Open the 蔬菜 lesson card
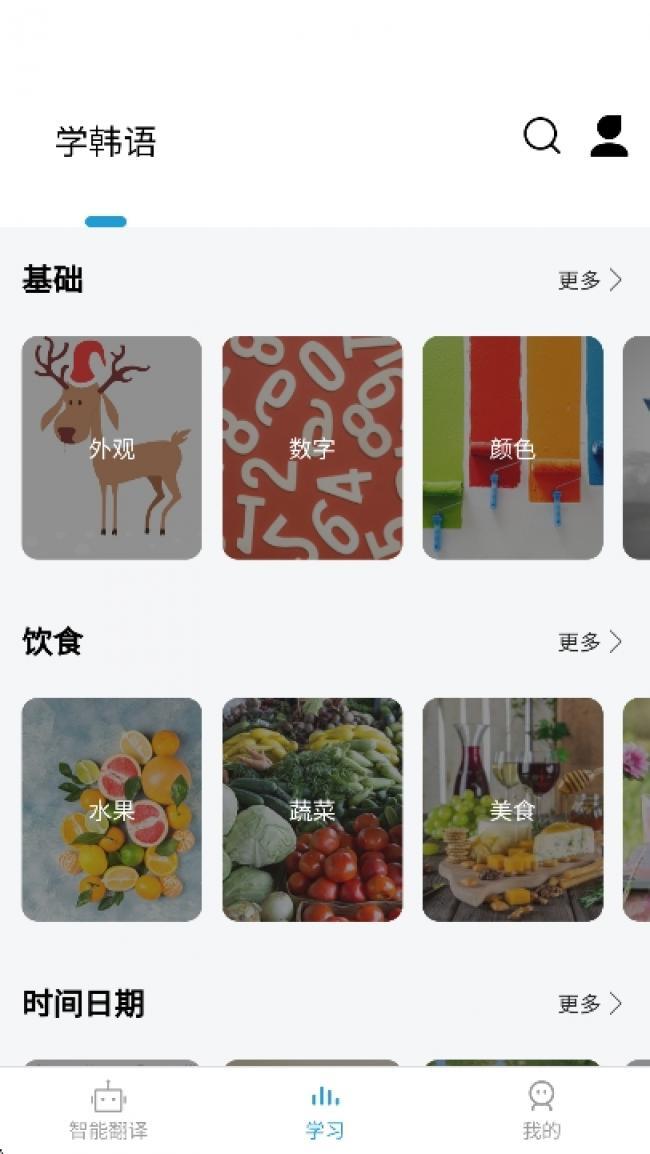The height and width of the screenshot is (1154, 650). pyautogui.click(x=312, y=810)
